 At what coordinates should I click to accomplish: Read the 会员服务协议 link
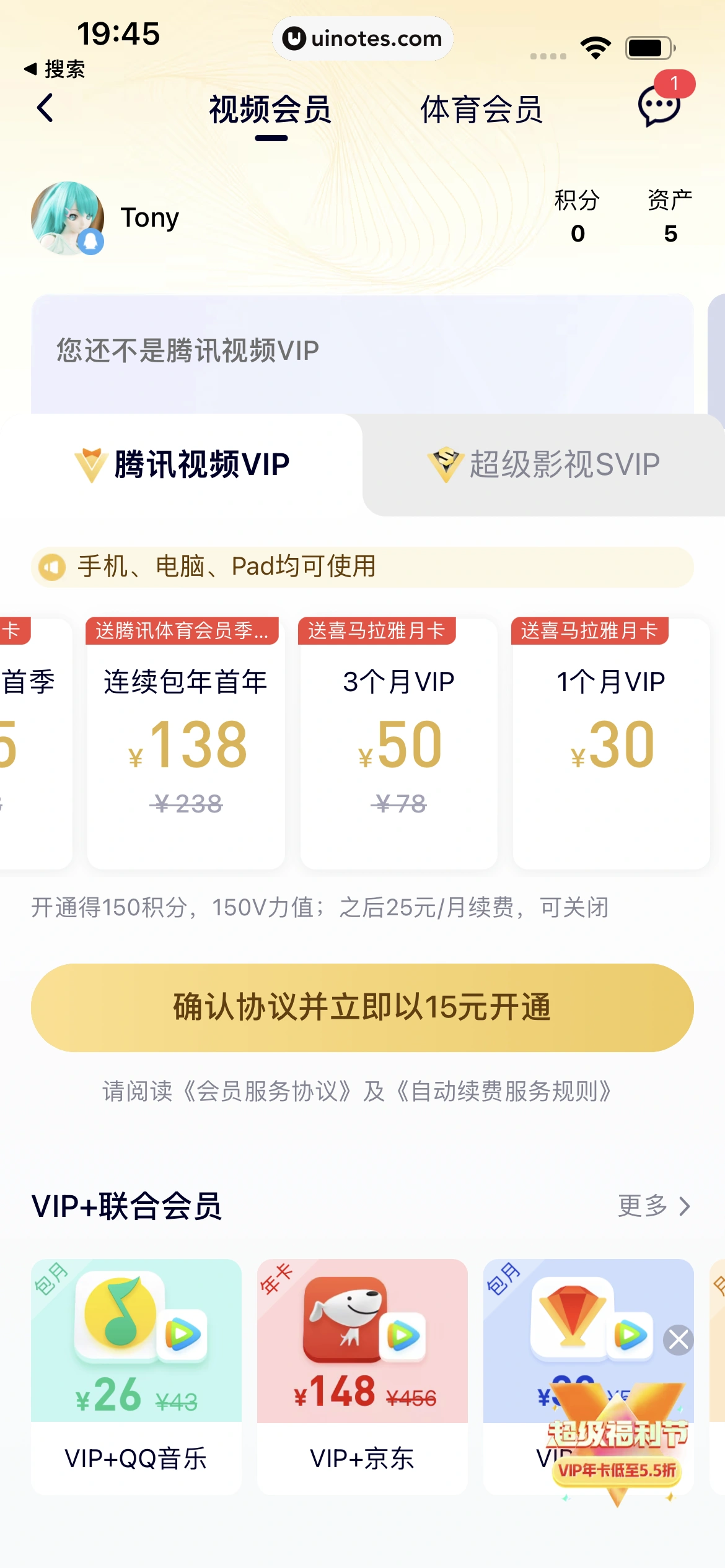pyautogui.click(x=268, y=1091)
